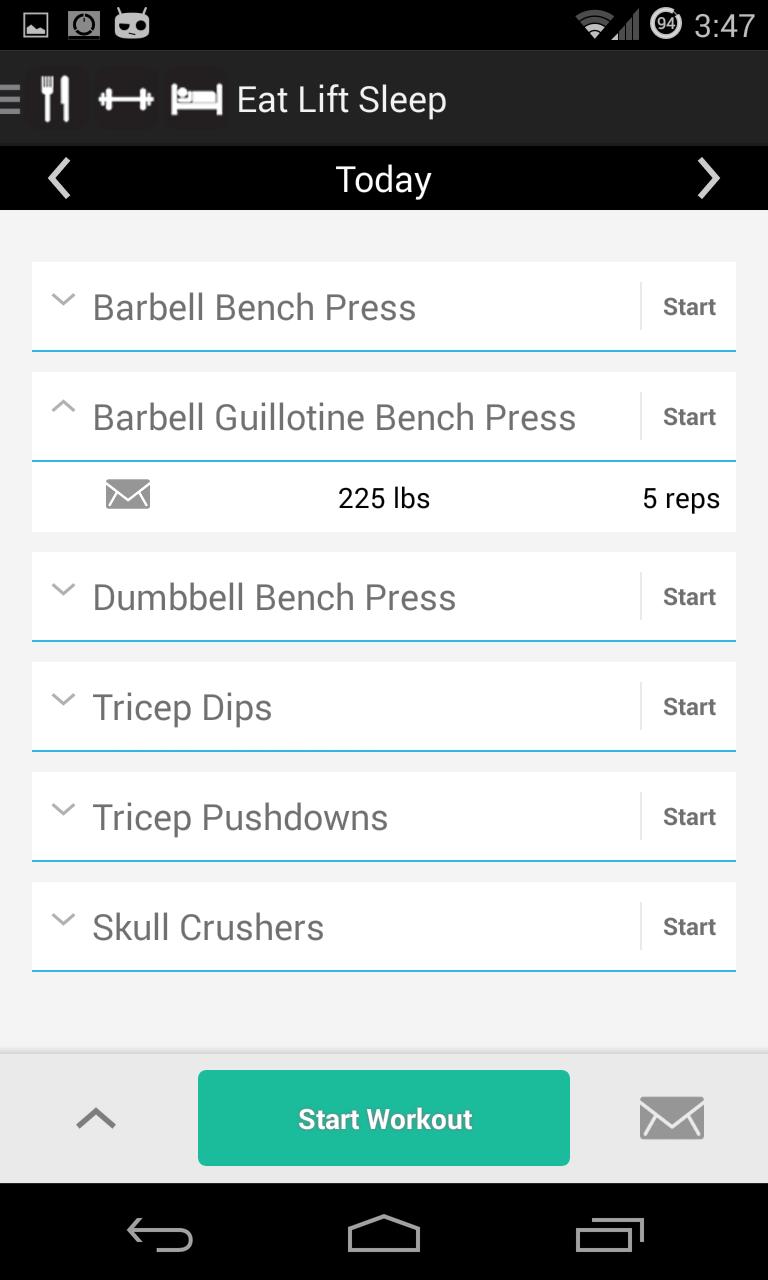Screen dimensions: 768x1280
Task: Open the Eat section fork icon
Action: coord(56,99)
